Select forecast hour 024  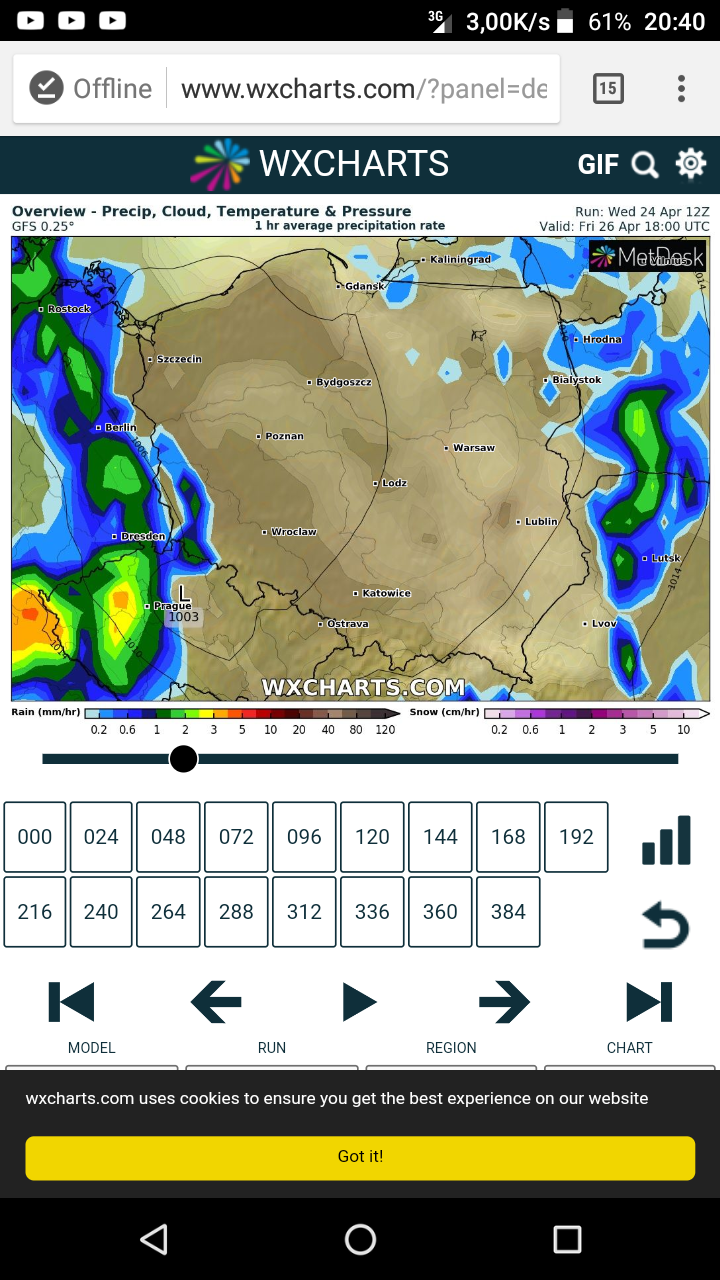tap(101, 837)
